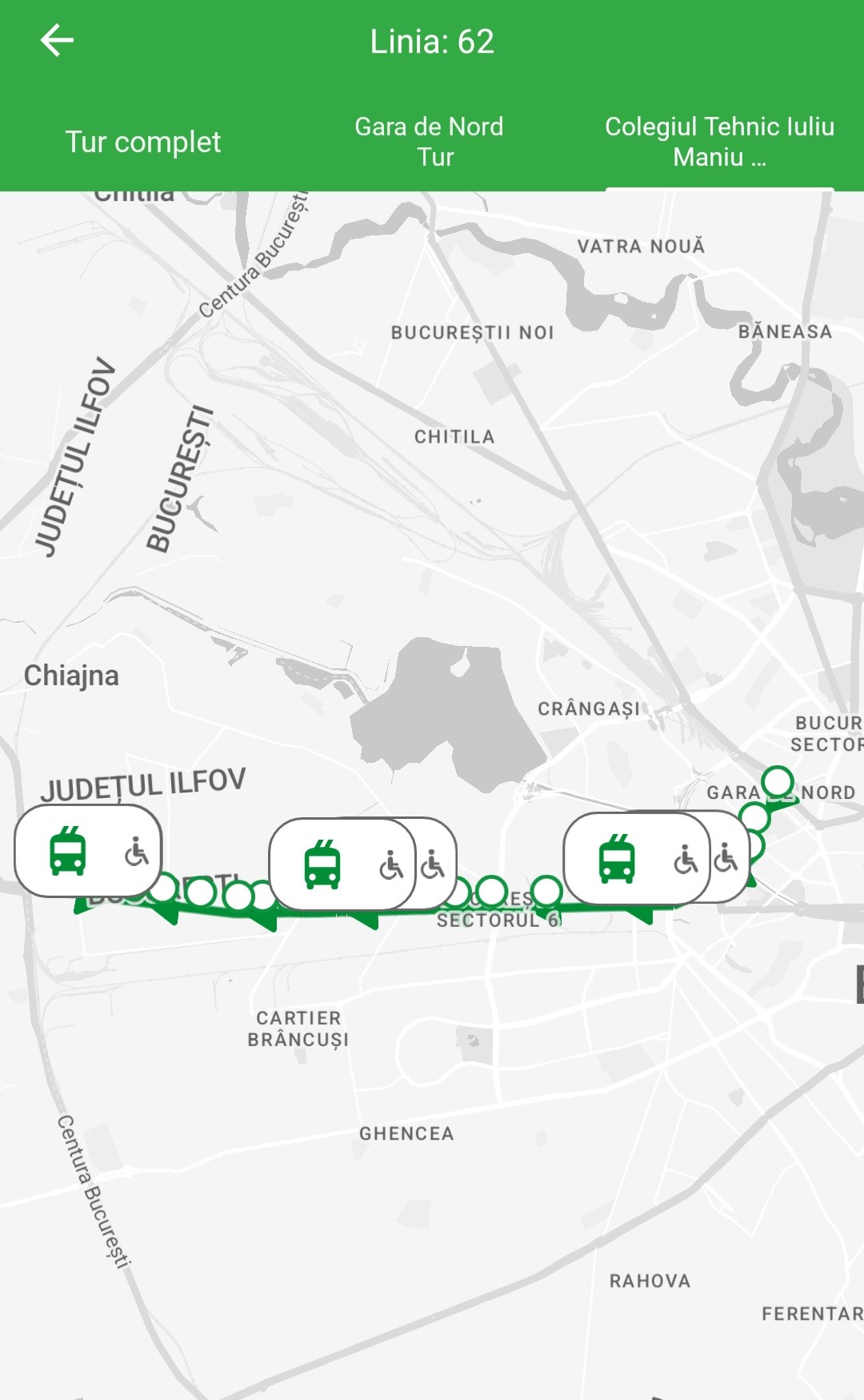
Task: Tap the stop circle at Gara de Nord
Action: (777, 781)
